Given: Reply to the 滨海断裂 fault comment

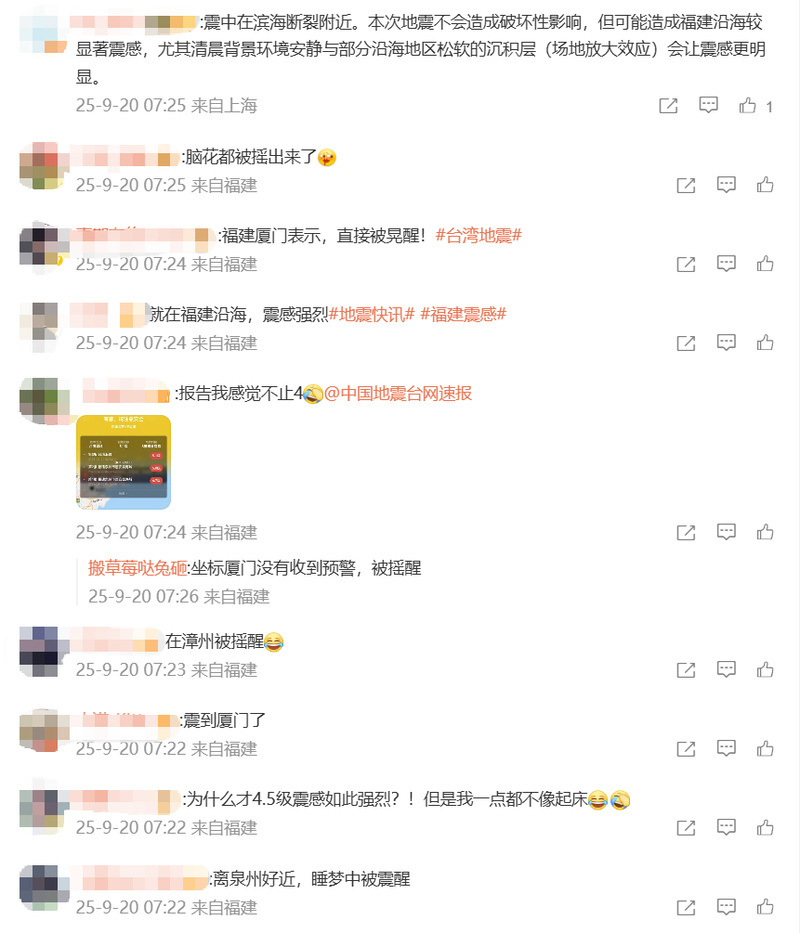Looking at the screenshot, I should tap(708, 105).
